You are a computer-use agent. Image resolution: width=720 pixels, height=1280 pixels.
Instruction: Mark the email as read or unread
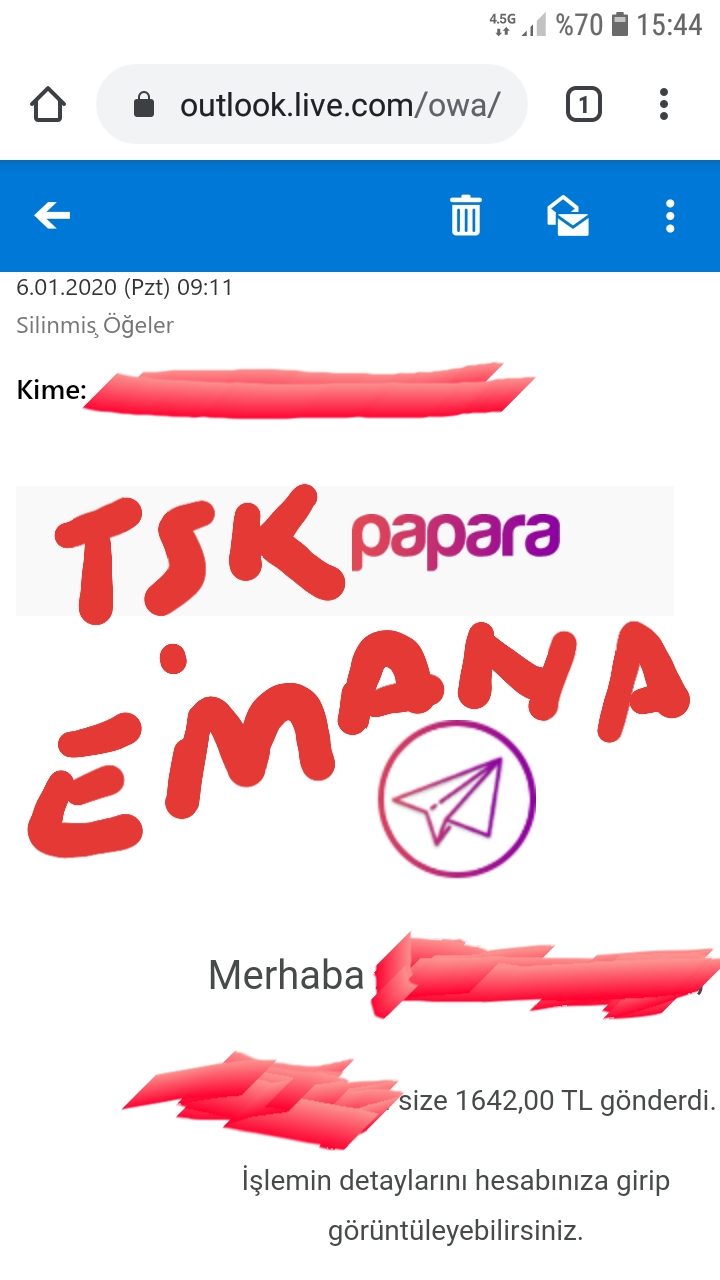click(567, 215)
